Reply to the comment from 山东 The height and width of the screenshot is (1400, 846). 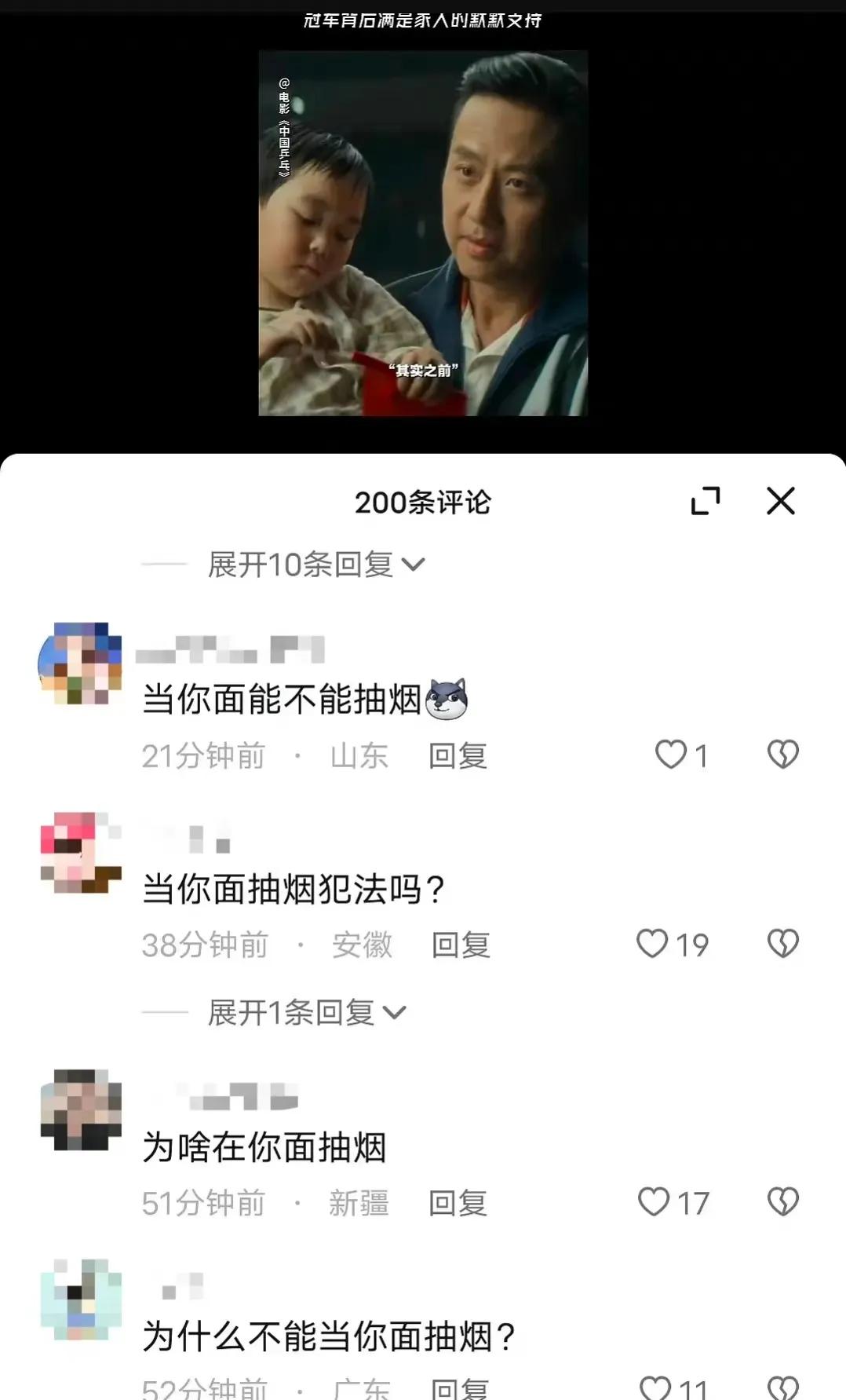[x=458, y=755]
